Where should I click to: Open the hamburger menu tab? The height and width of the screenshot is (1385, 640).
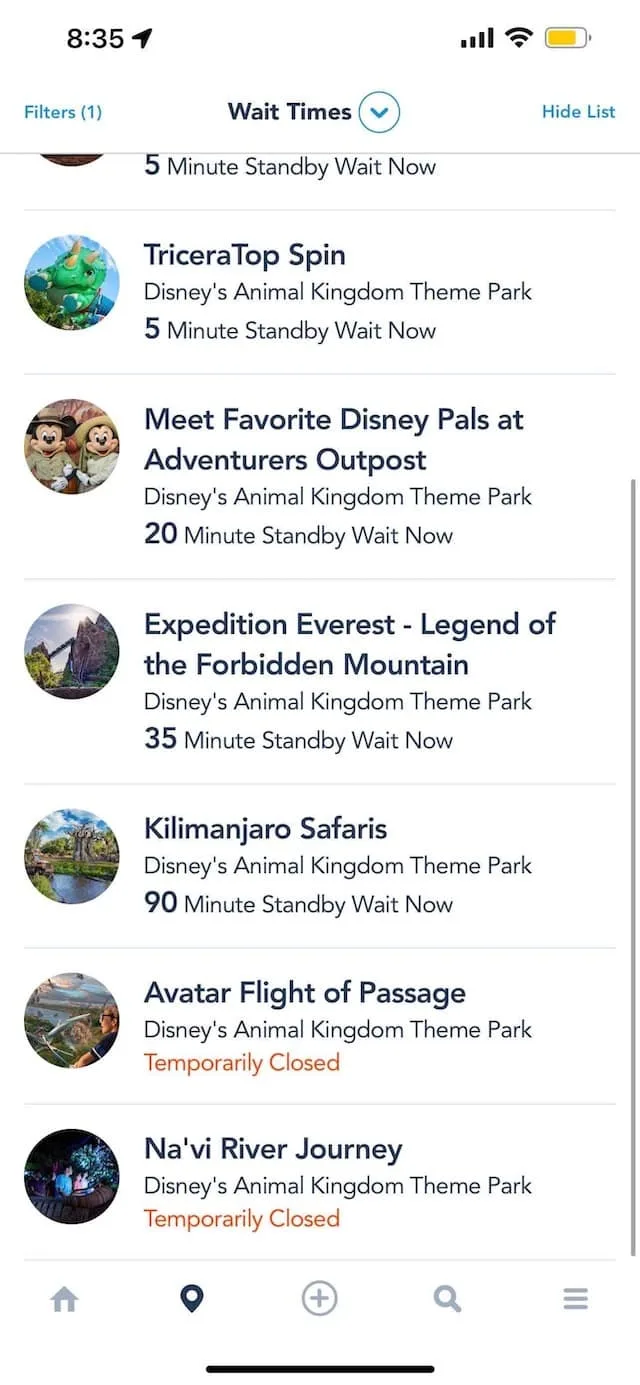tap(575, 1299)
